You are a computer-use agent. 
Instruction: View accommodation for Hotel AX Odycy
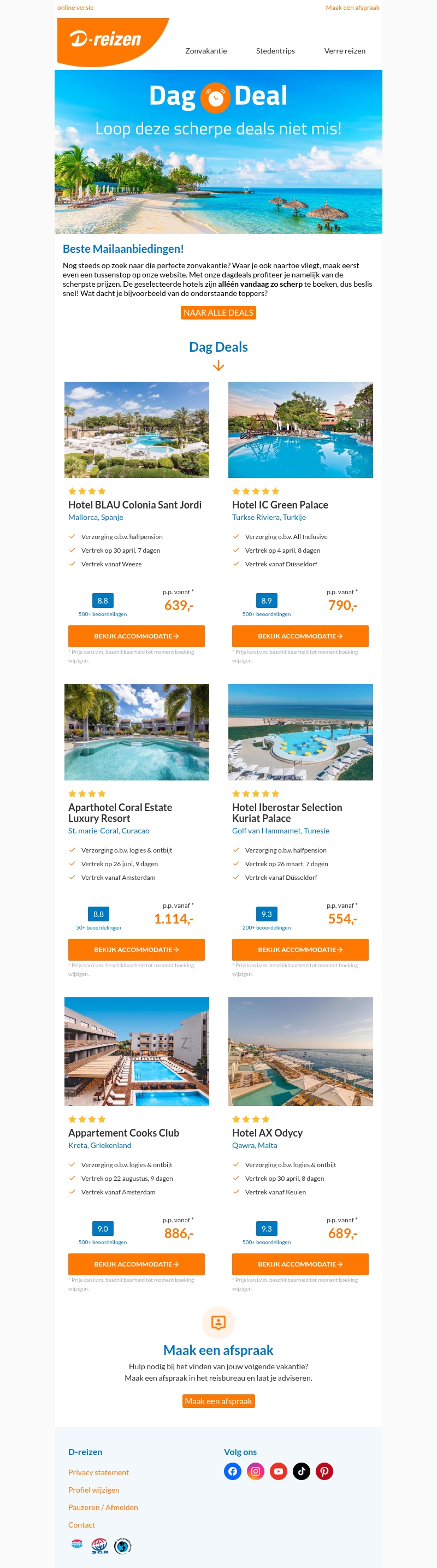pos(300,1264)
